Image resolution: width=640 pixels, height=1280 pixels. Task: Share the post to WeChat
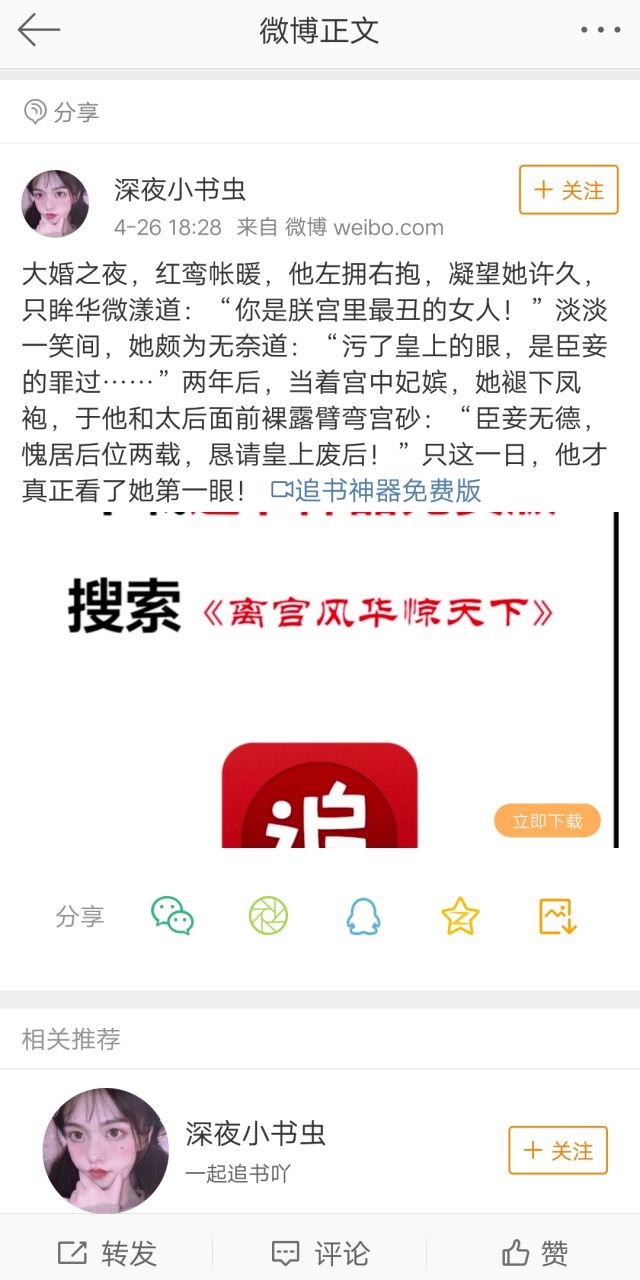[x=172, y=916]
